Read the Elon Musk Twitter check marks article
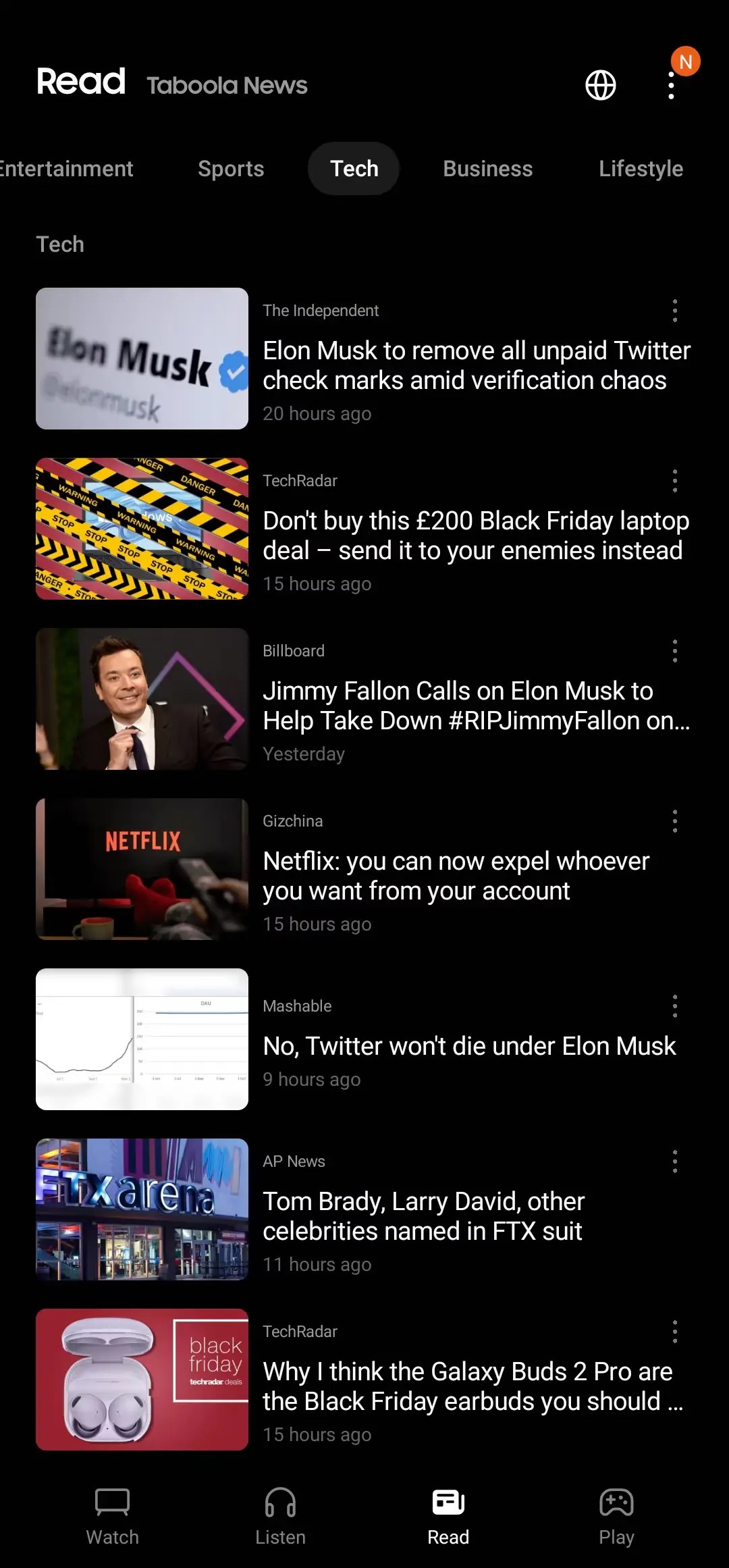The height and width of the screenshot is (1568, 729). pos(476,365)
